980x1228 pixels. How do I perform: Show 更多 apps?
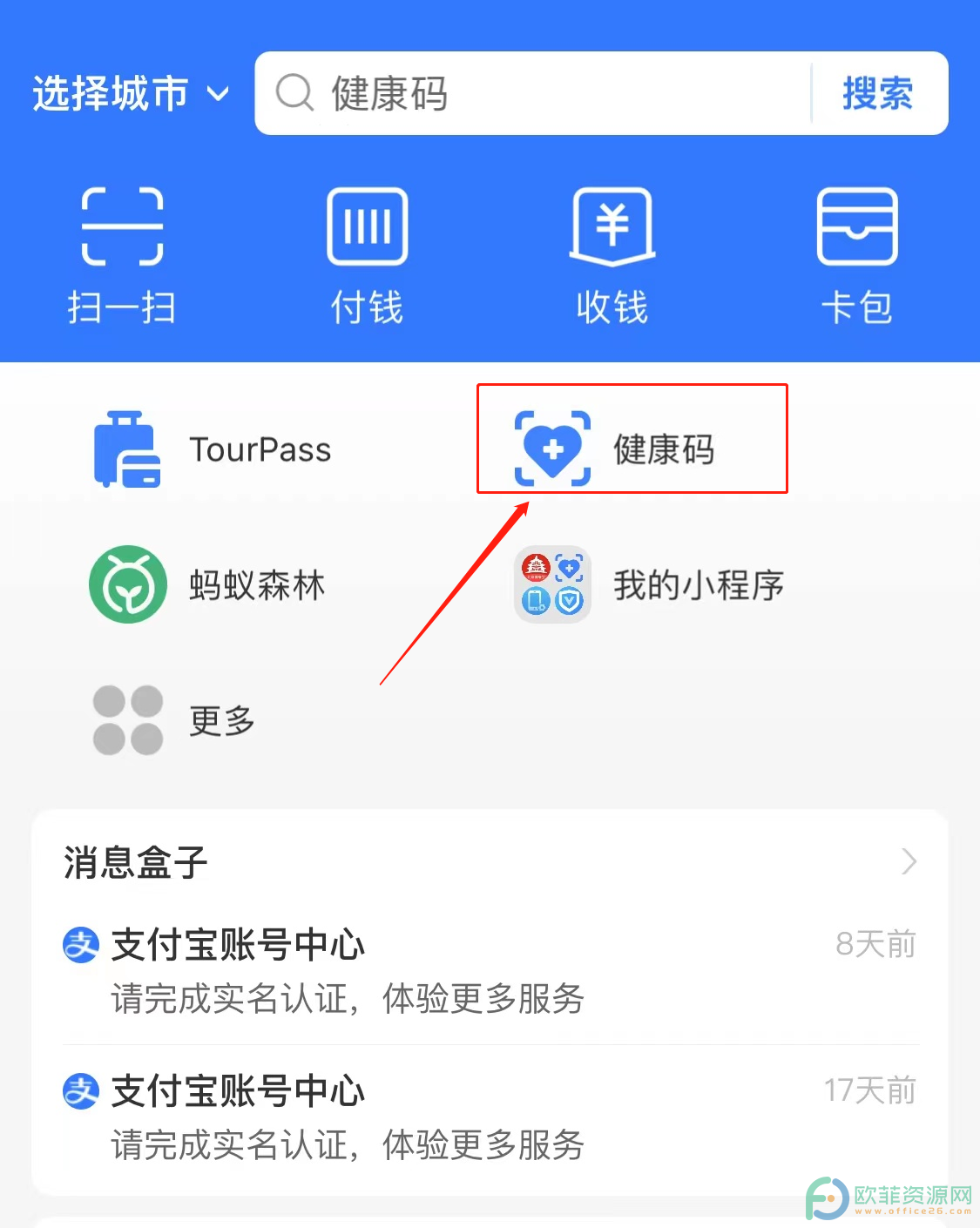pyautogui.click(x=174, y=720)
